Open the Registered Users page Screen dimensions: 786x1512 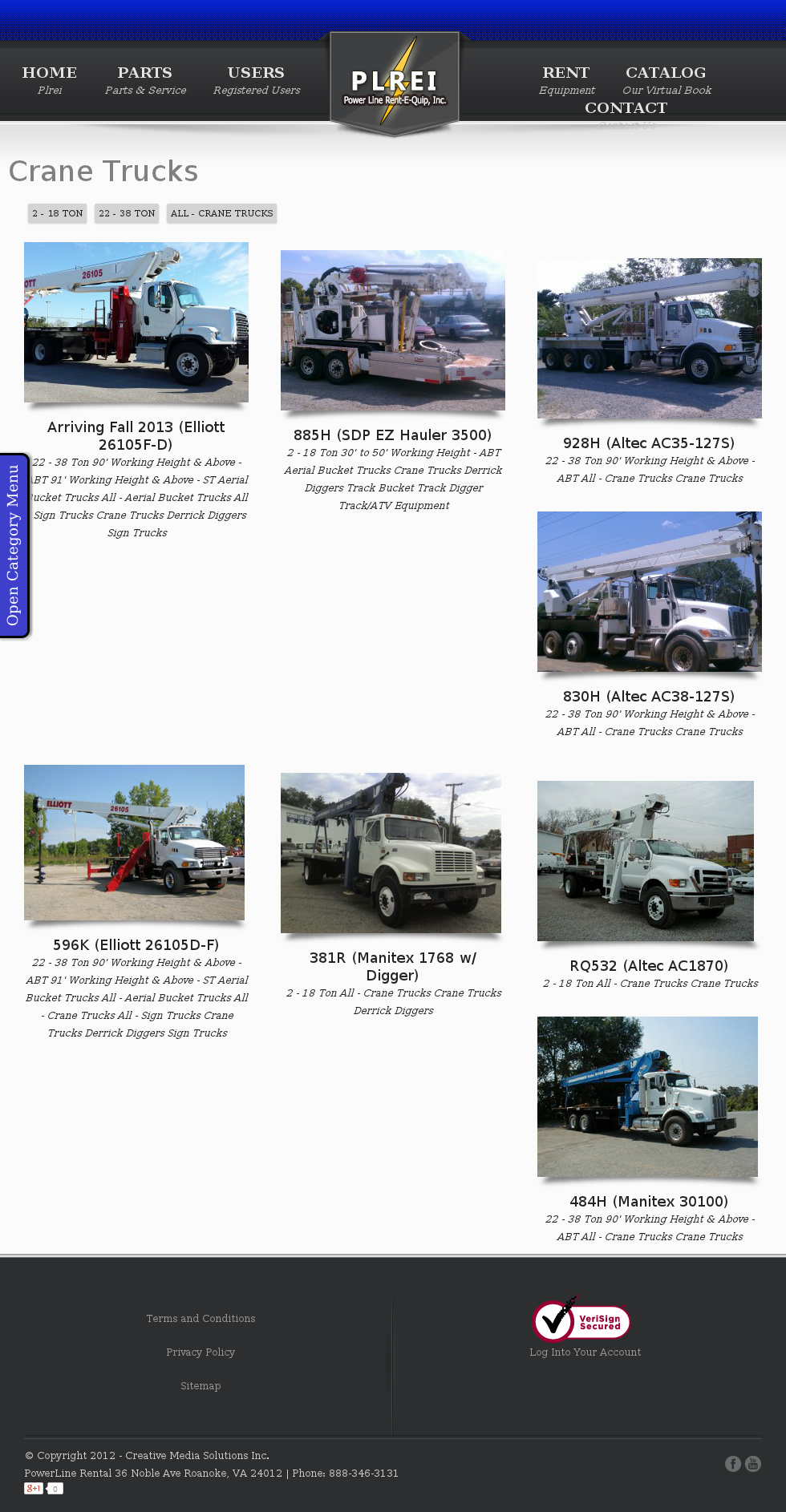(x=256, y=79)
